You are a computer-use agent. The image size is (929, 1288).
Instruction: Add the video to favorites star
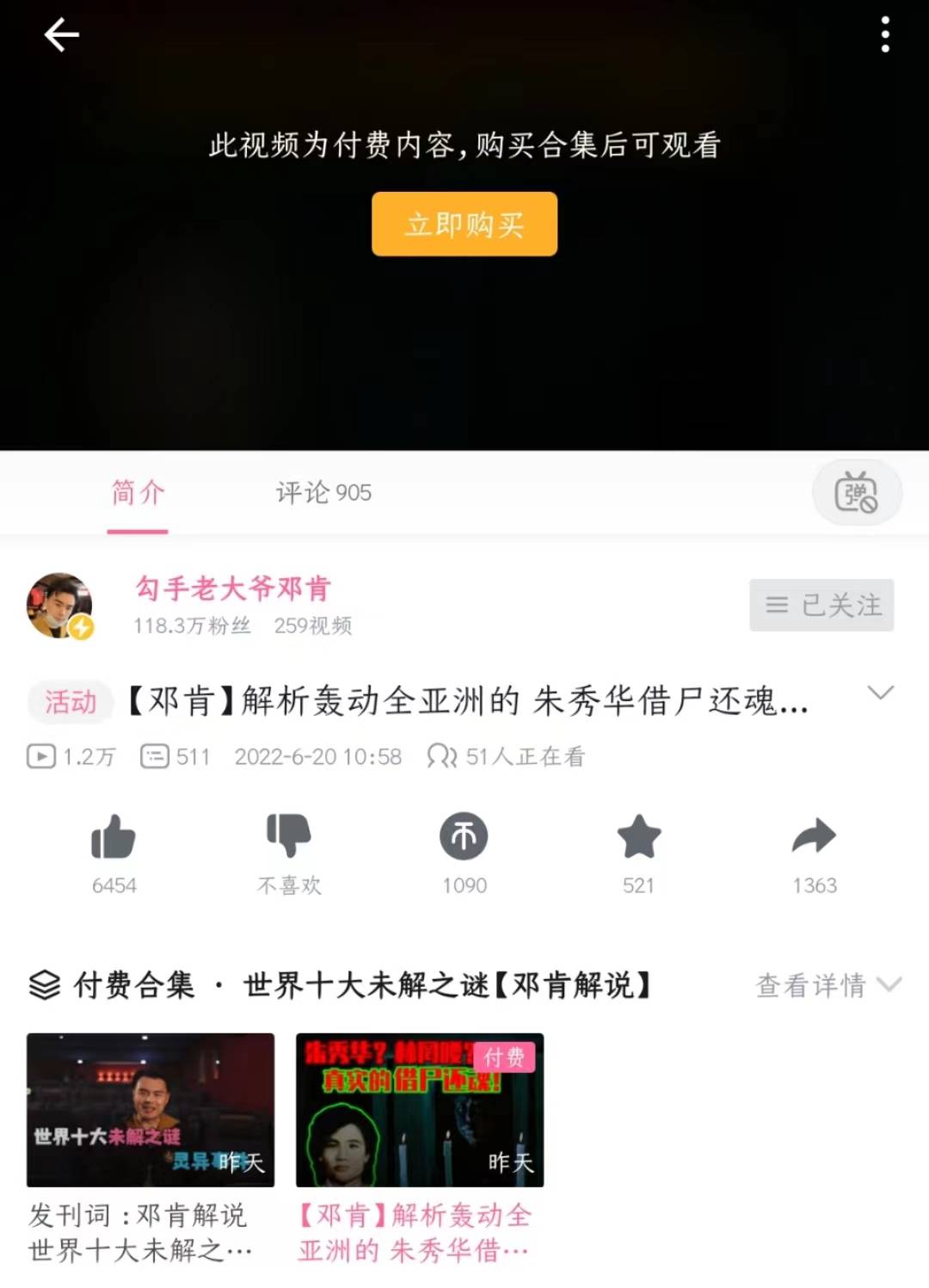coord(639,837)
